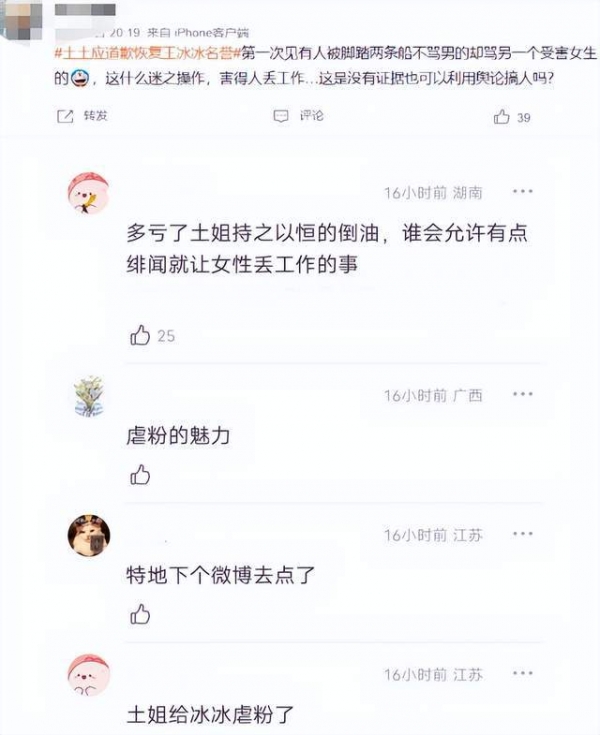Image resolution: width=600 pixels, height=735 pixels.
Task: Open 评论 to comment on the post
Action: coord(300,116)
